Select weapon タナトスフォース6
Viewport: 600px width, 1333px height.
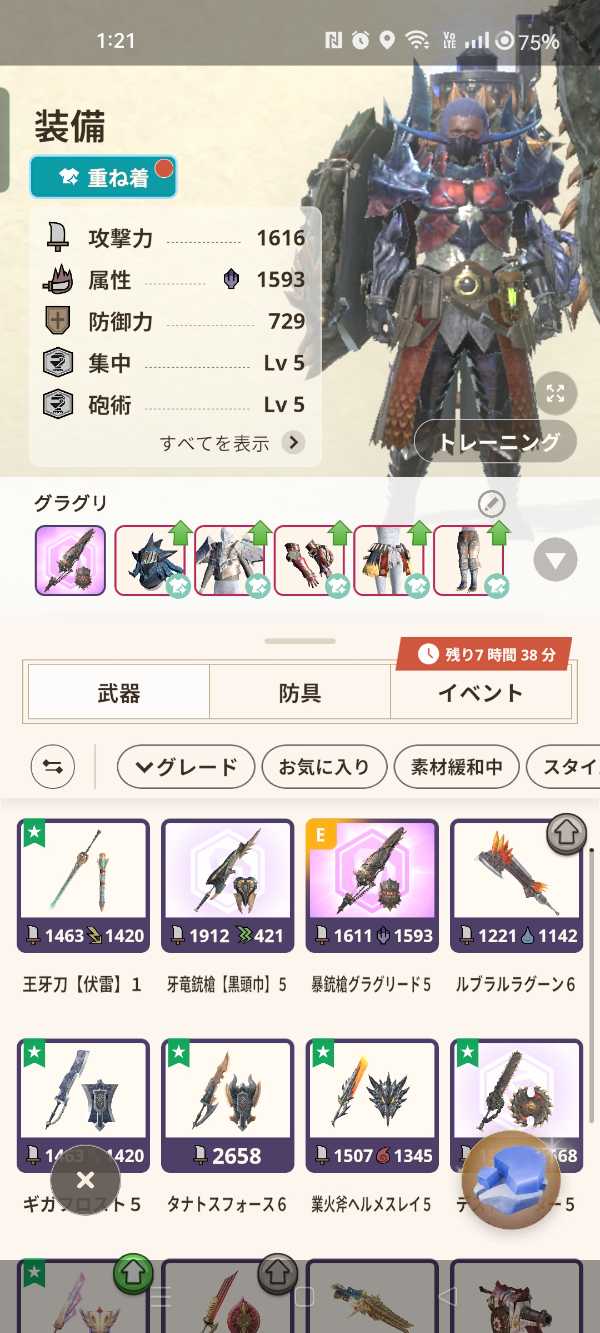[227, 1104]
